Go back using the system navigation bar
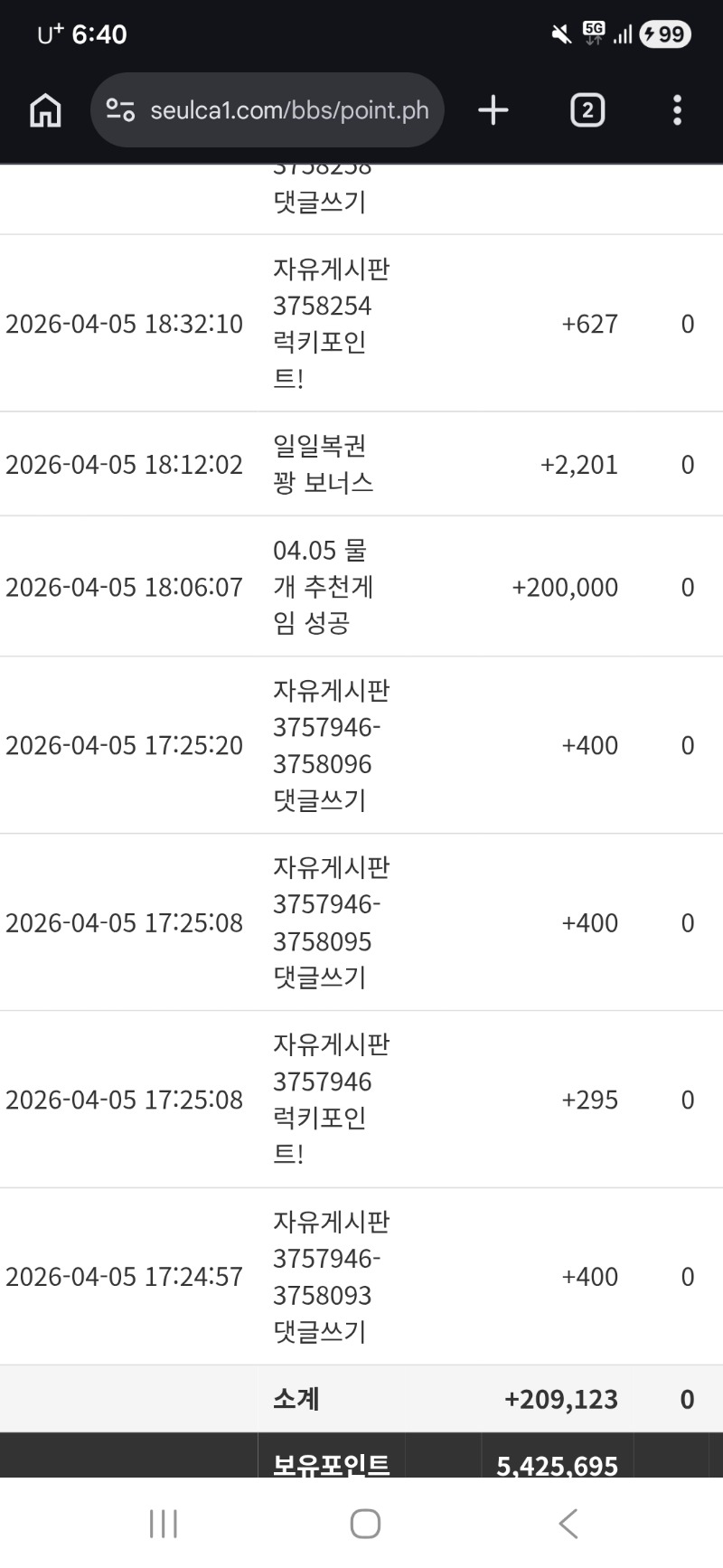Image resolution: width=723 pixels, height=1568 pixels. (568, 1524)
